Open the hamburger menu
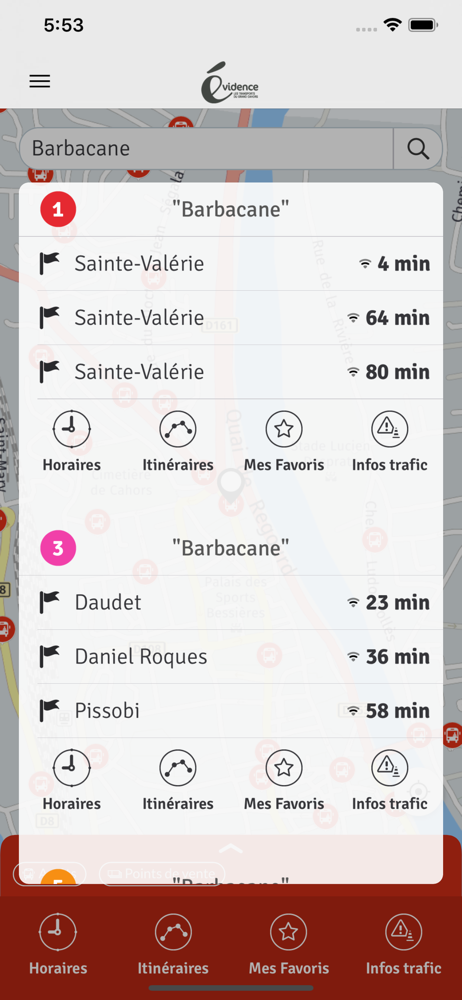This screenshot has height=1000, width=462. 40,82
